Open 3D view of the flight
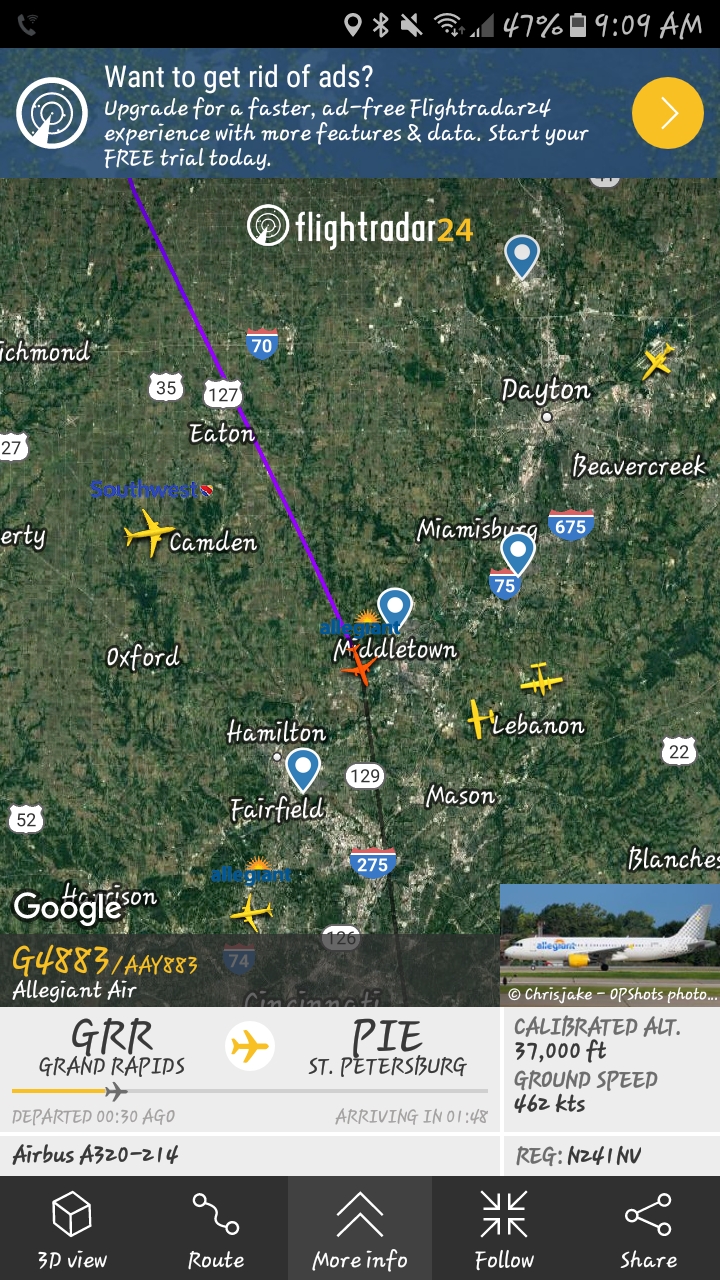720x1280 pixels. [72, 1228]
